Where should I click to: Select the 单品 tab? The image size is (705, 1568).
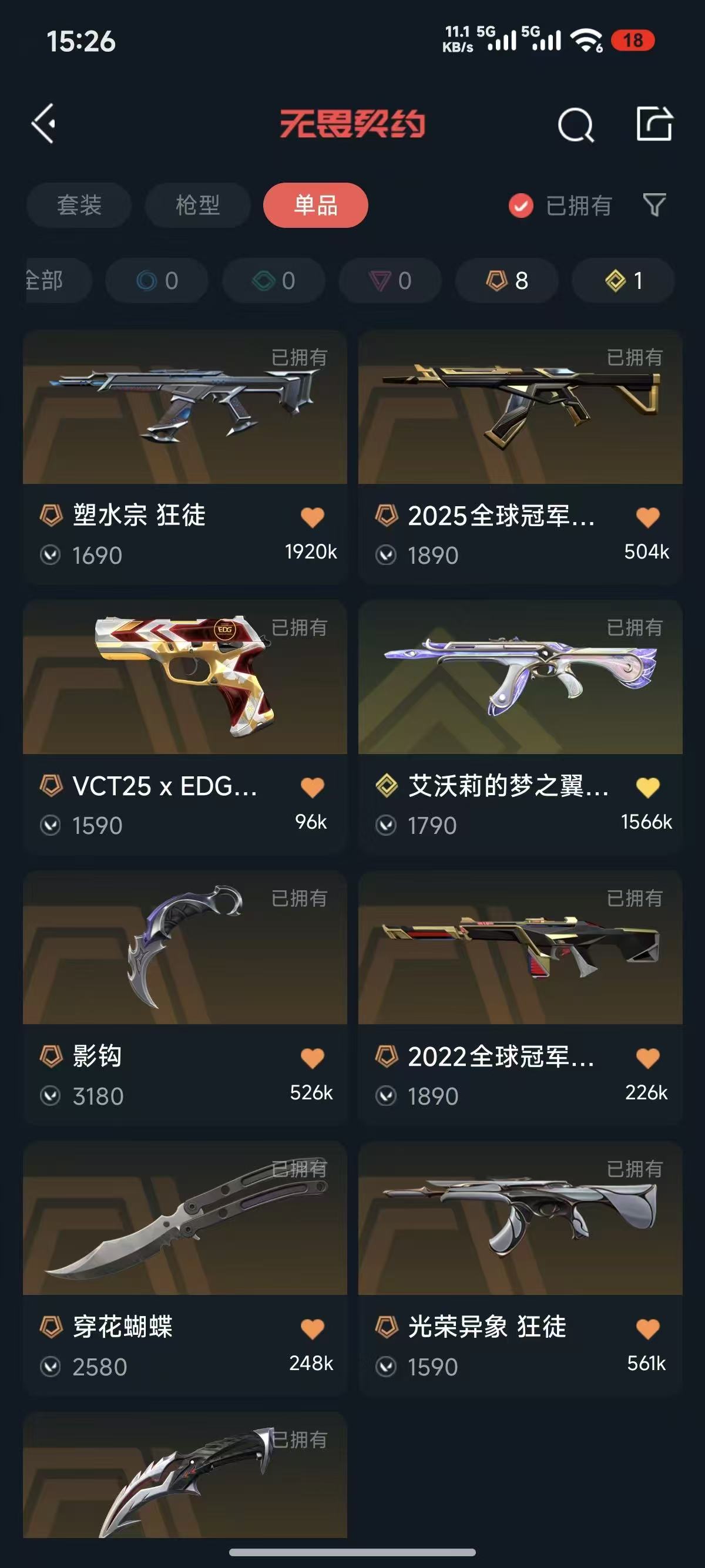click(315, 205)
